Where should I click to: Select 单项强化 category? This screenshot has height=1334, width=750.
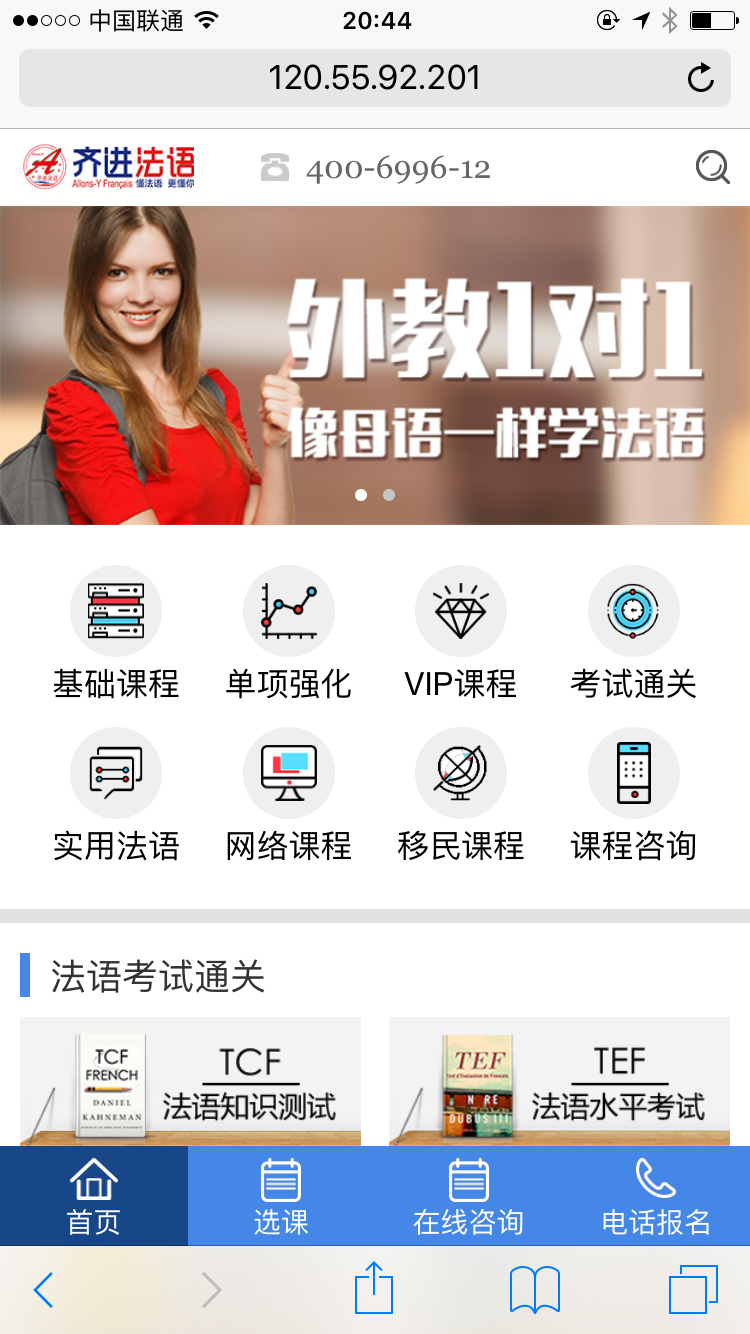pyautogui.click(x=288, y=633)
